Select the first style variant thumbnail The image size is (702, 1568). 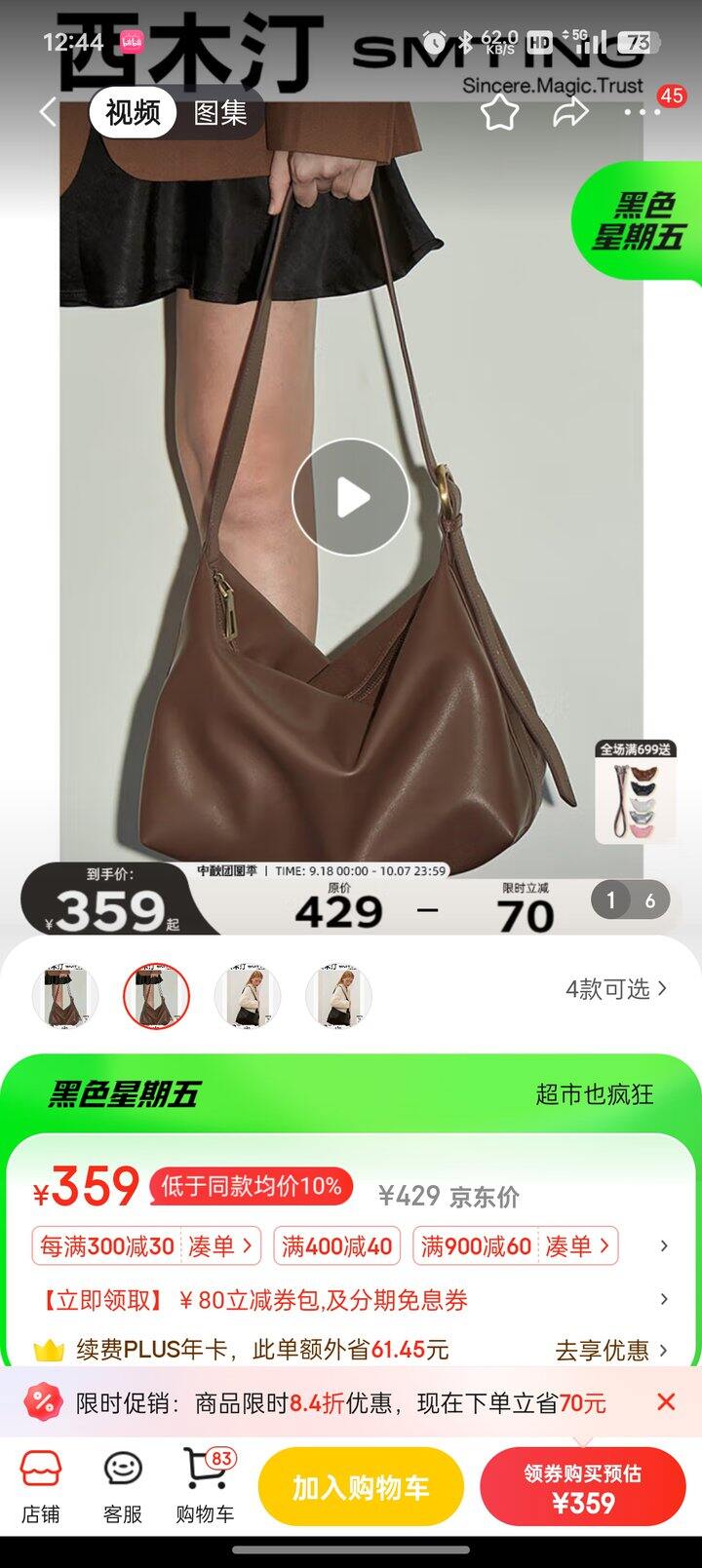[x=65, y=996]
